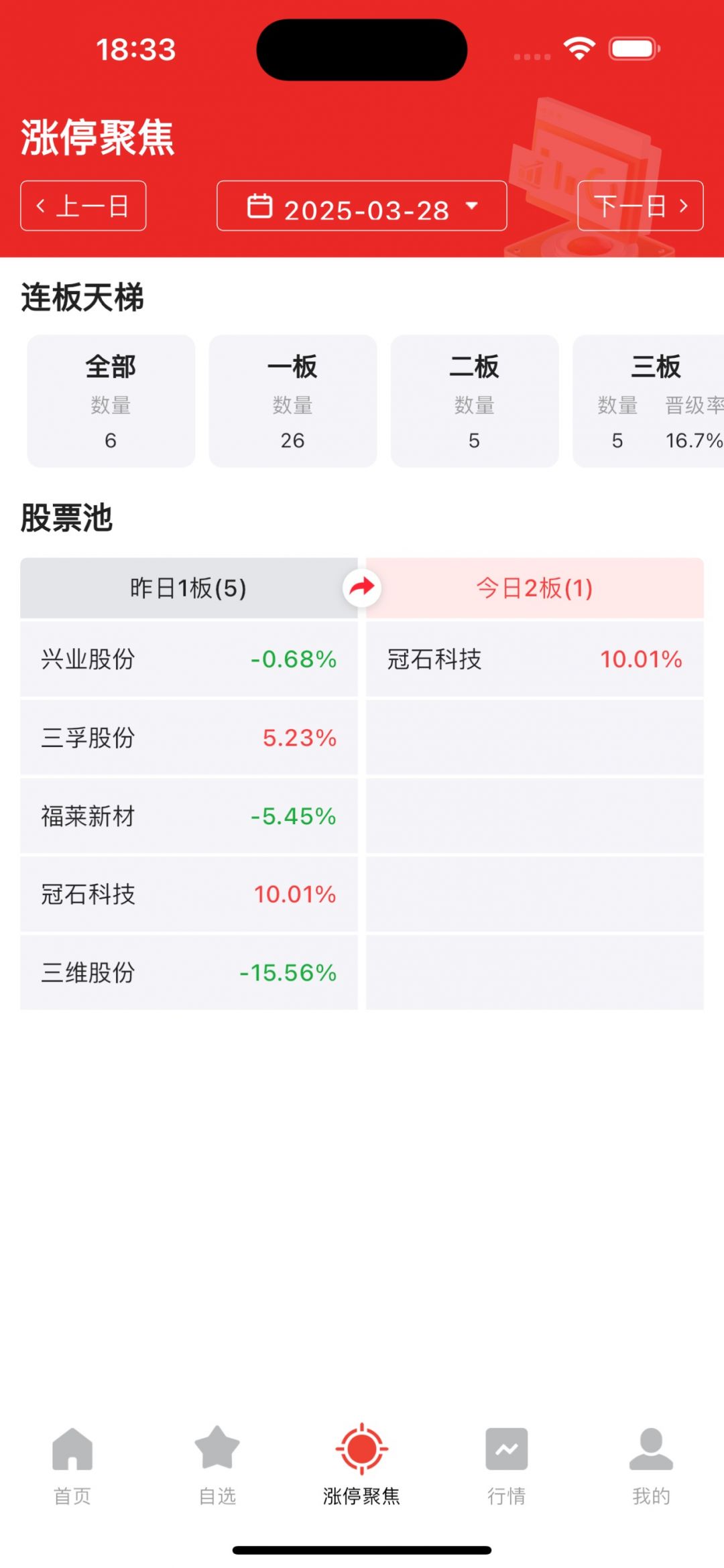Select the 二板 ladder card

[474, 401]
